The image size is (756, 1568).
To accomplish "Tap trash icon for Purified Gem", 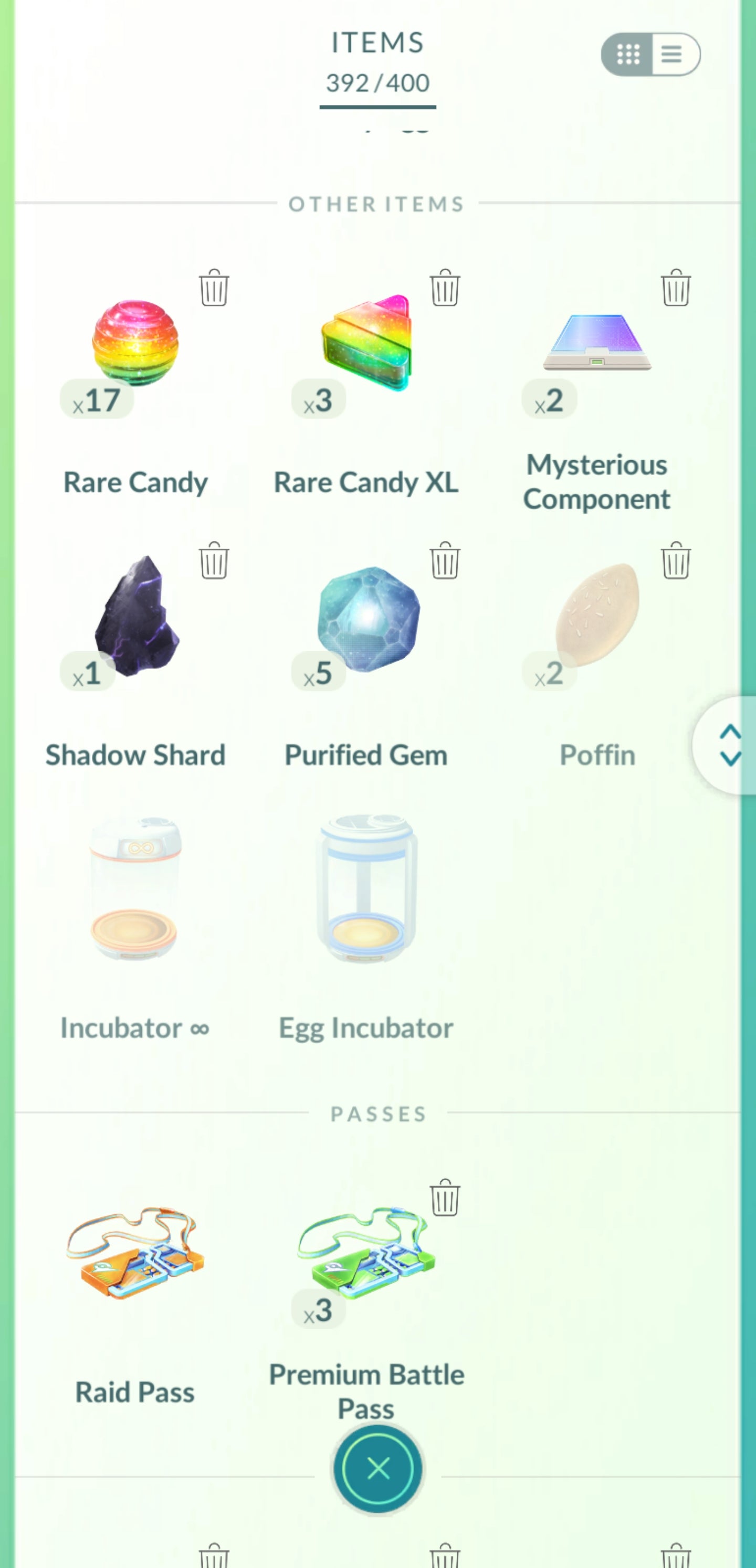I will 445,560.
